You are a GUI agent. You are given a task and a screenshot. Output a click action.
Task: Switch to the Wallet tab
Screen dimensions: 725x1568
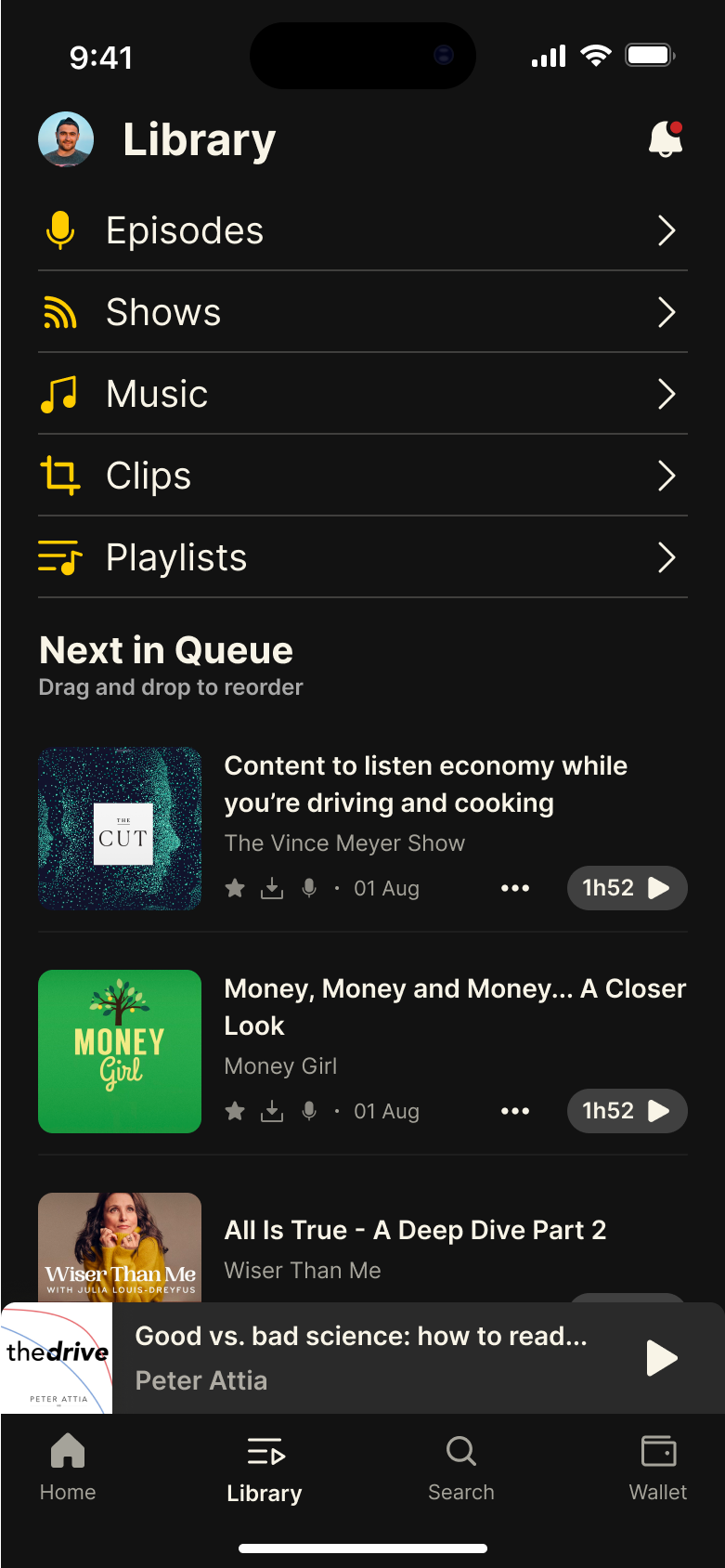pyautogui.click(x=658, y=1467)
